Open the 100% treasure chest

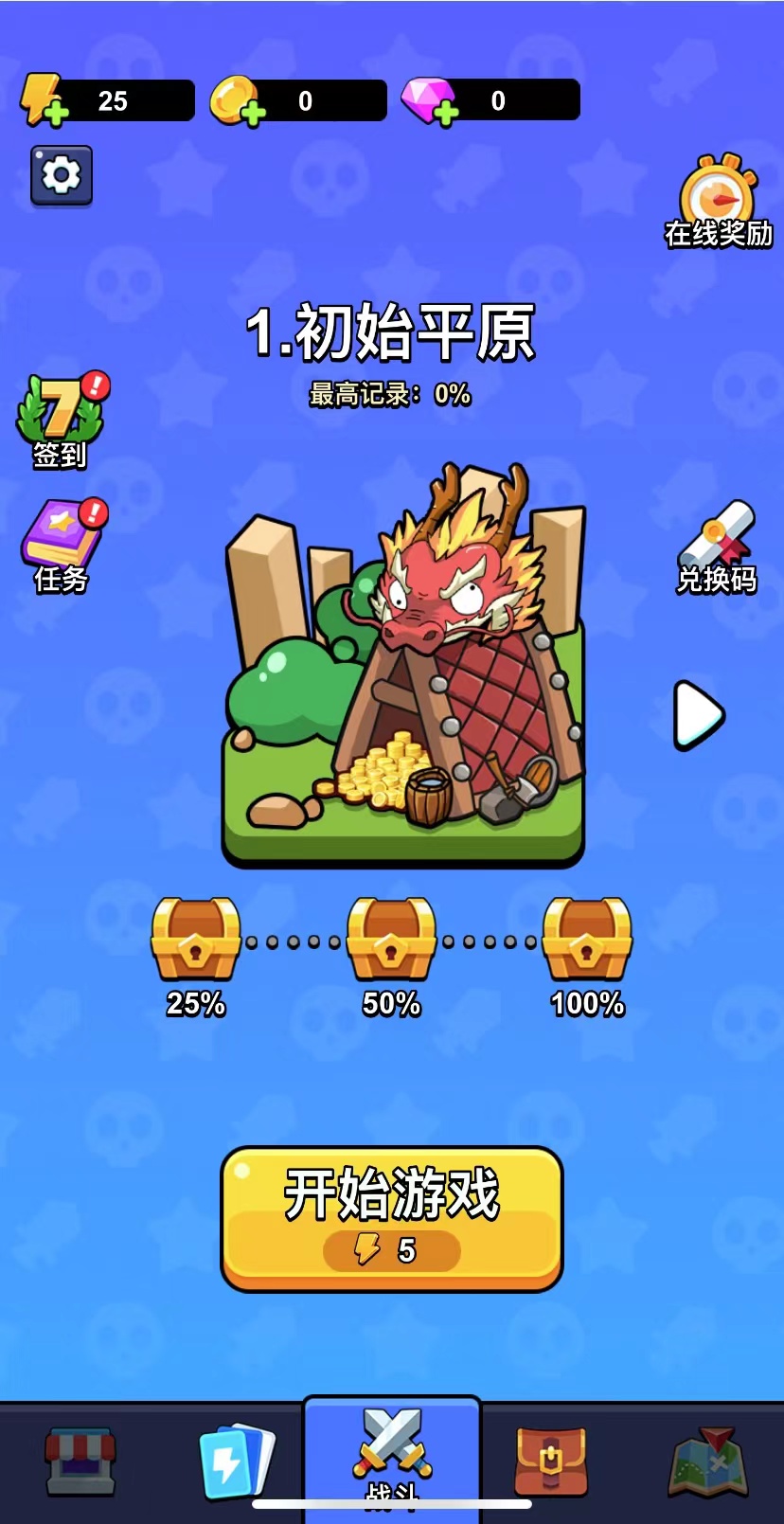click(587, 940)
